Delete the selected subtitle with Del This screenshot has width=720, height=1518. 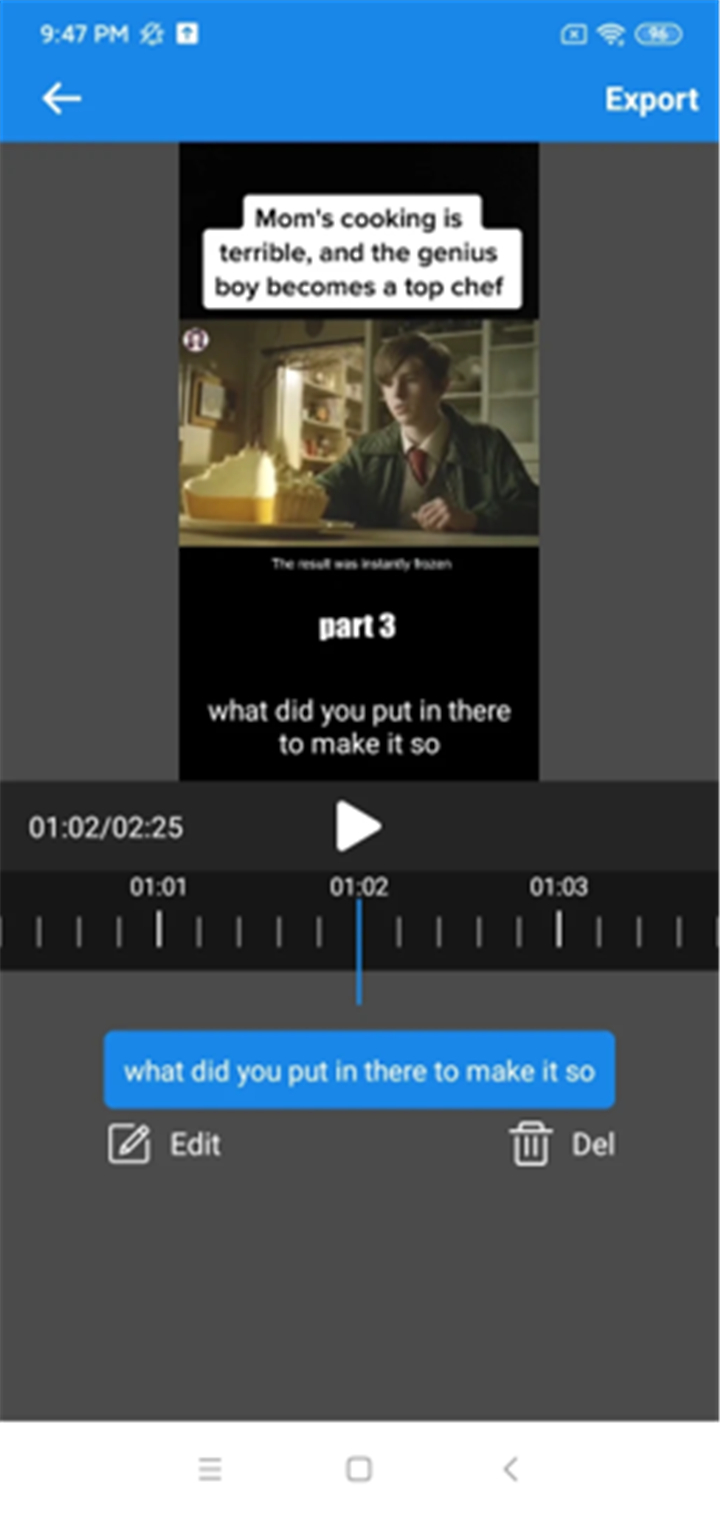point(562,1144)
